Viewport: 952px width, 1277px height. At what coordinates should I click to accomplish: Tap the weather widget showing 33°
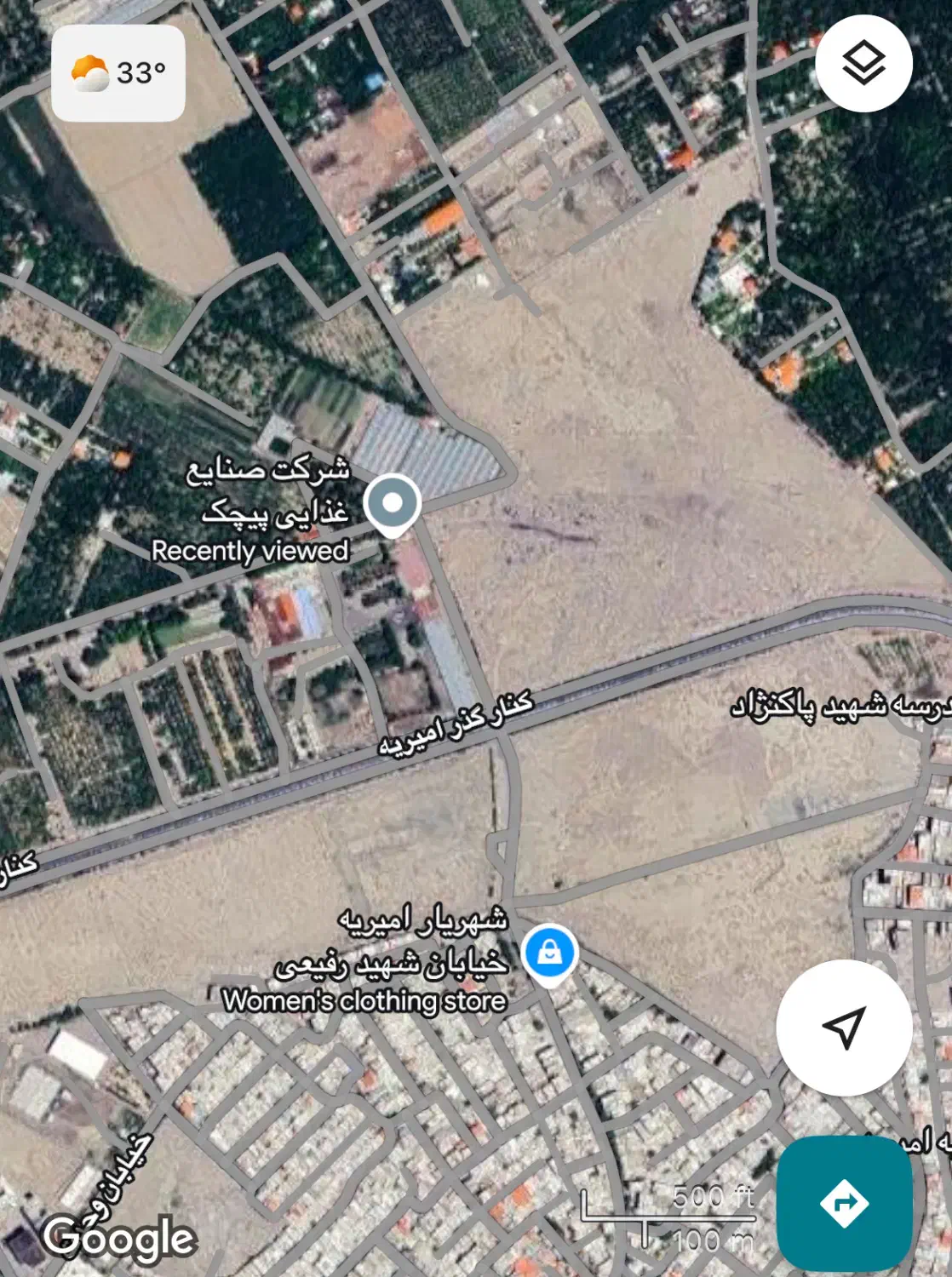click(x=118, y=73)
